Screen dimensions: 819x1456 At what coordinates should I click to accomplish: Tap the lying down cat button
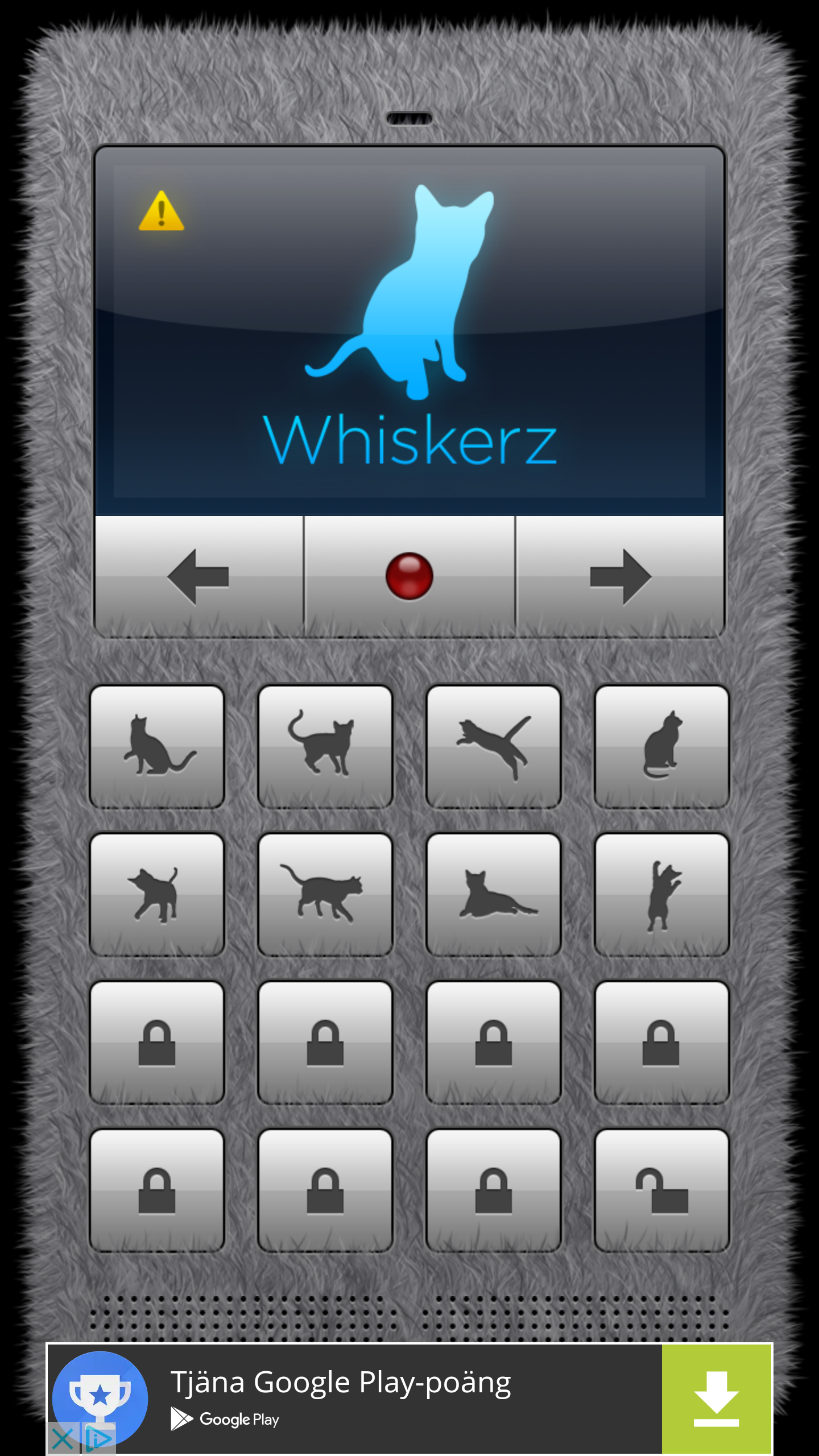coord(493,894)
